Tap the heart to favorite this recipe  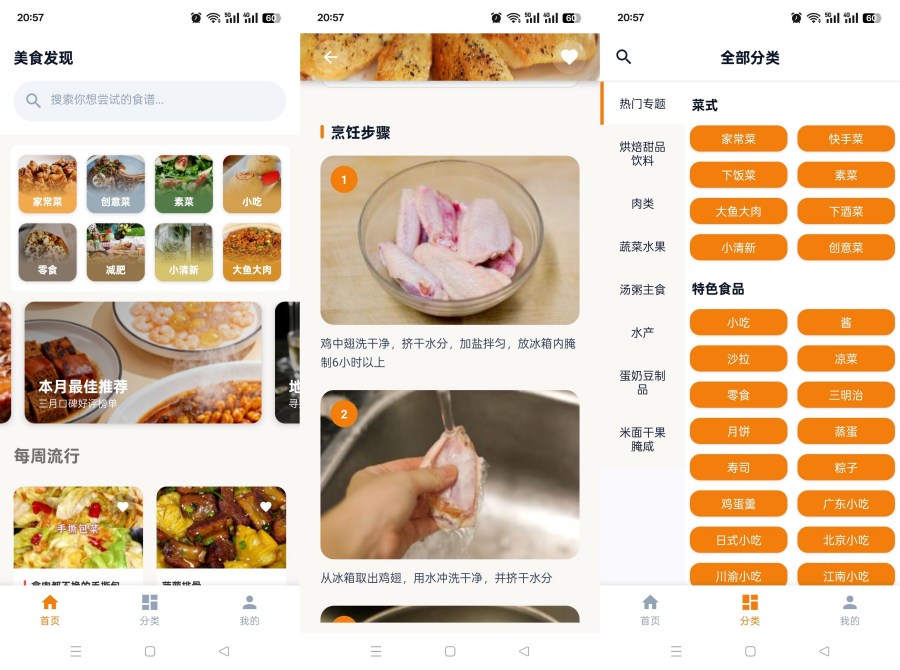tap(569, 57)
